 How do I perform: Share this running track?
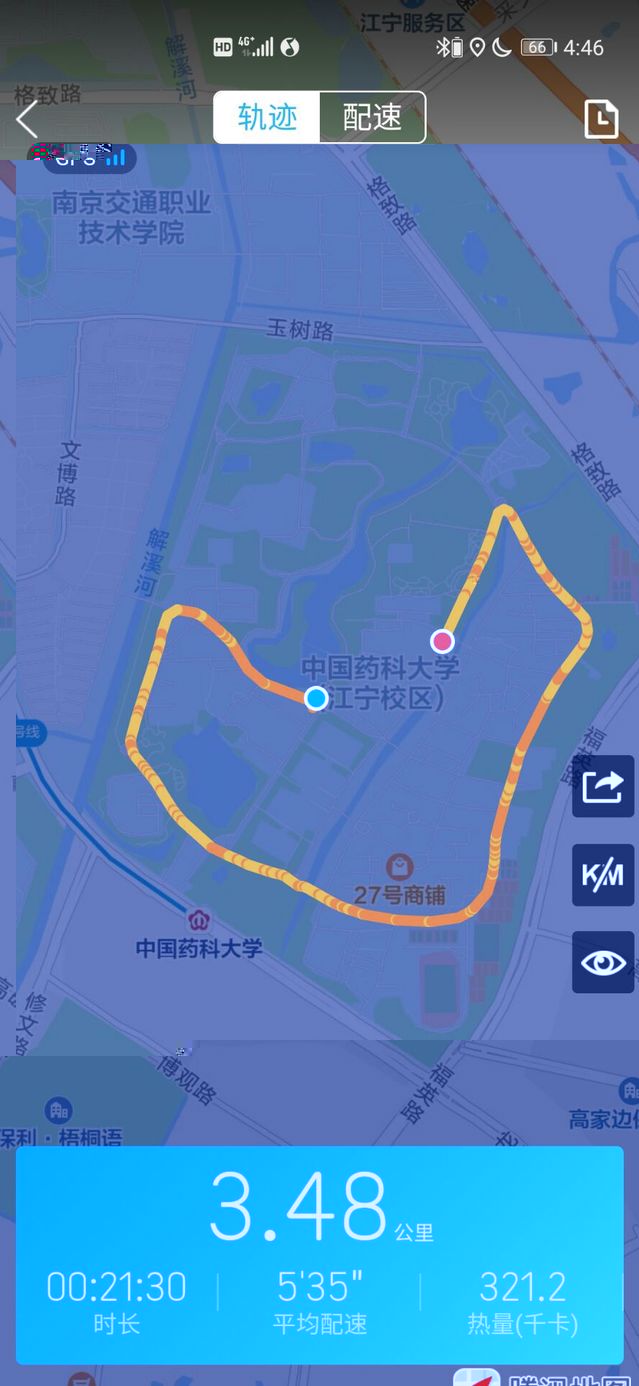(x=602, y=786)
